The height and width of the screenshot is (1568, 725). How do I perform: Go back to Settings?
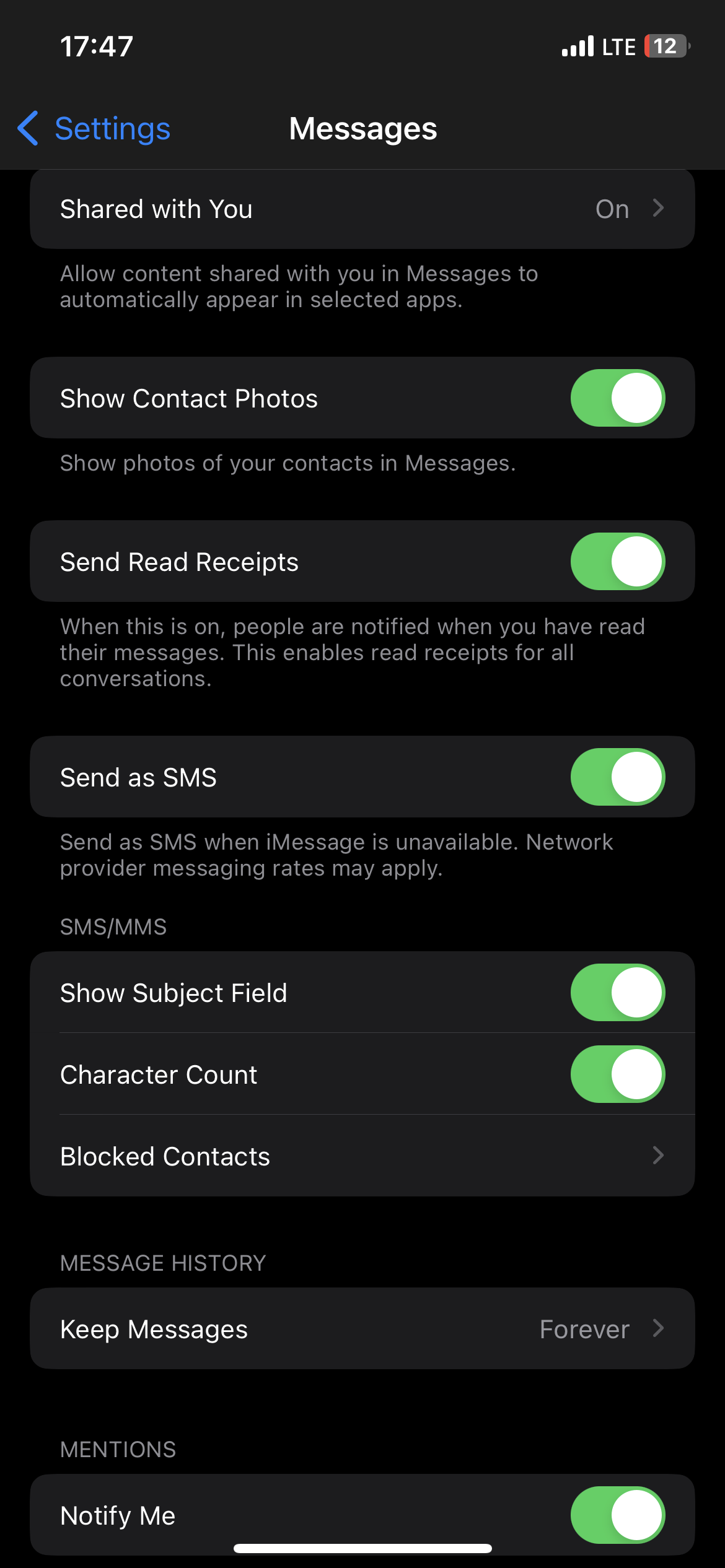(x=94, y=129)
